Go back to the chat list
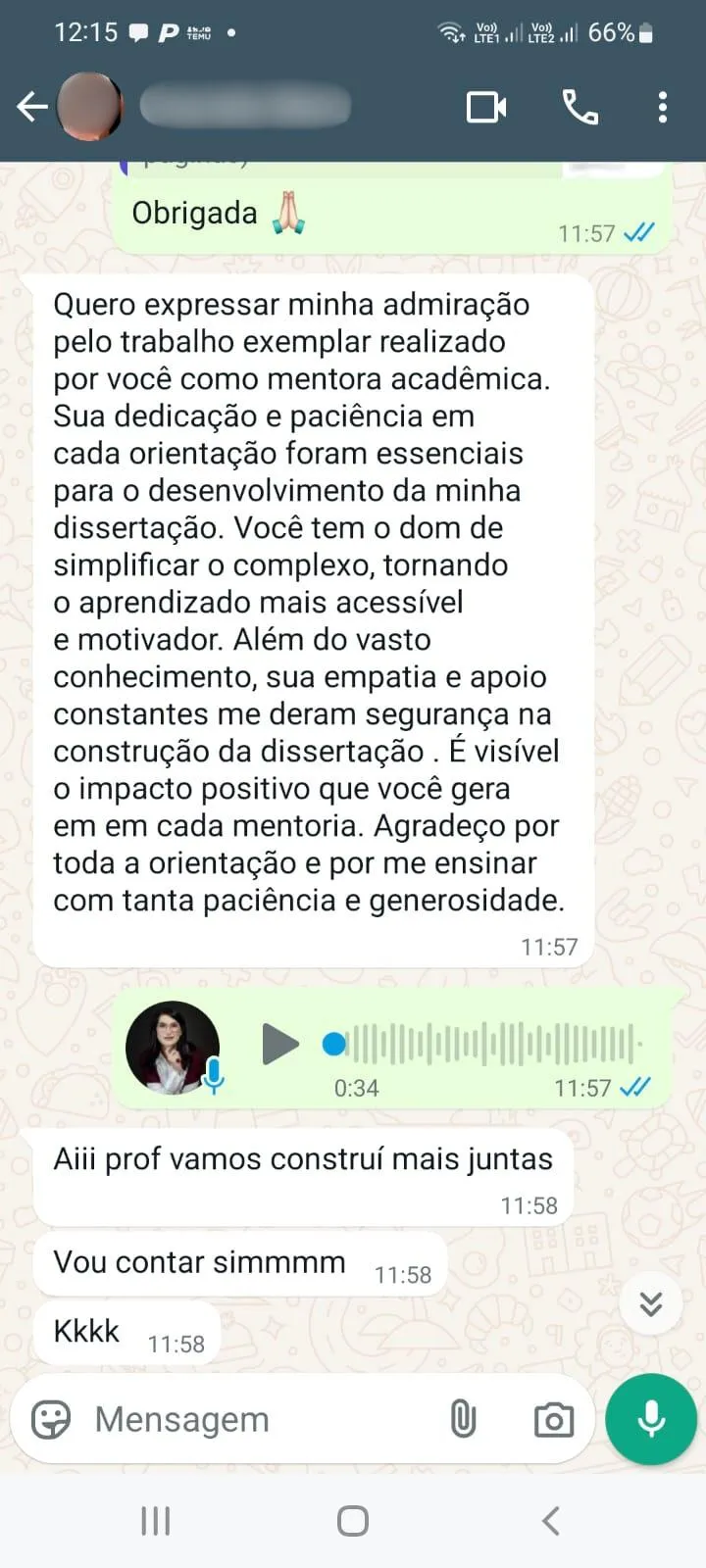 [32, 107]
